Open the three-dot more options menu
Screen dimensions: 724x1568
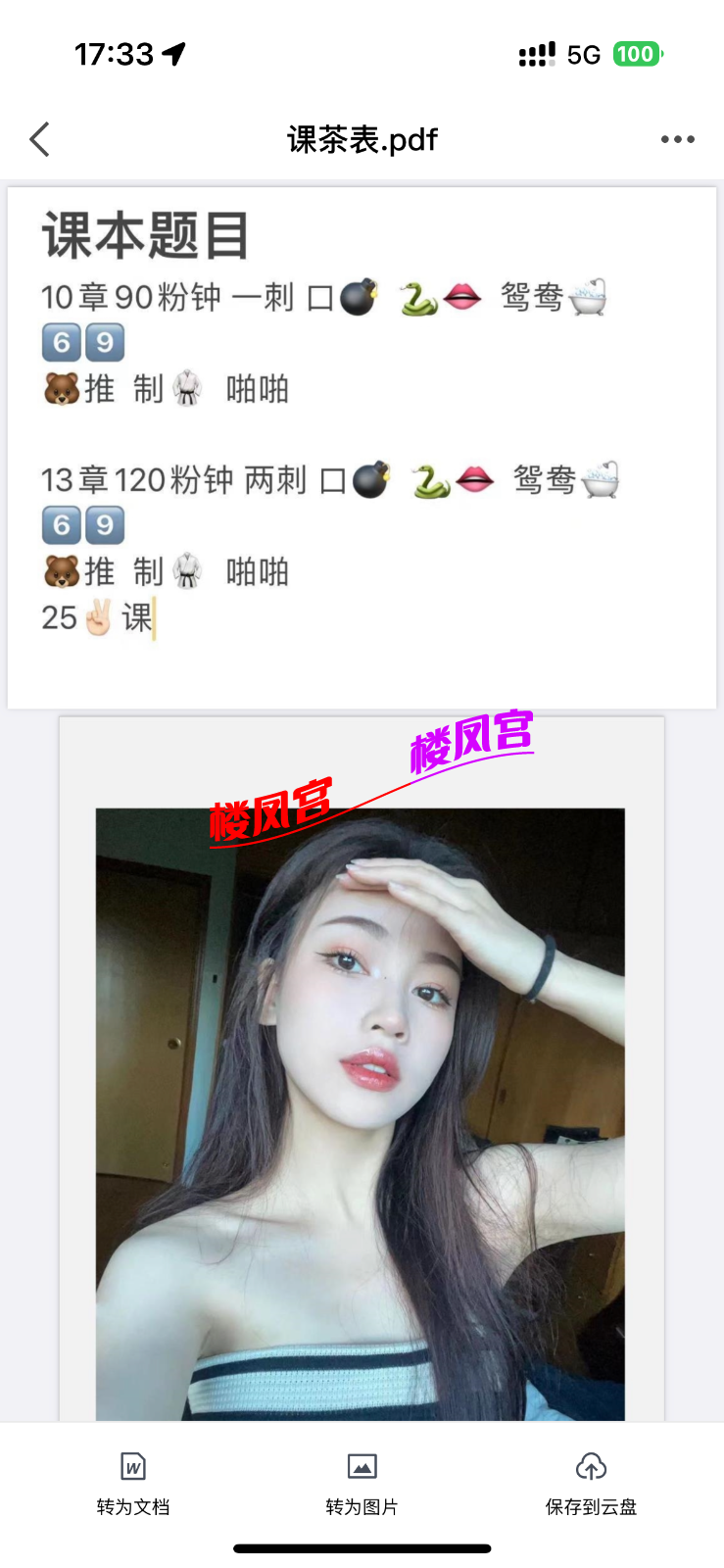click(677, 139)
